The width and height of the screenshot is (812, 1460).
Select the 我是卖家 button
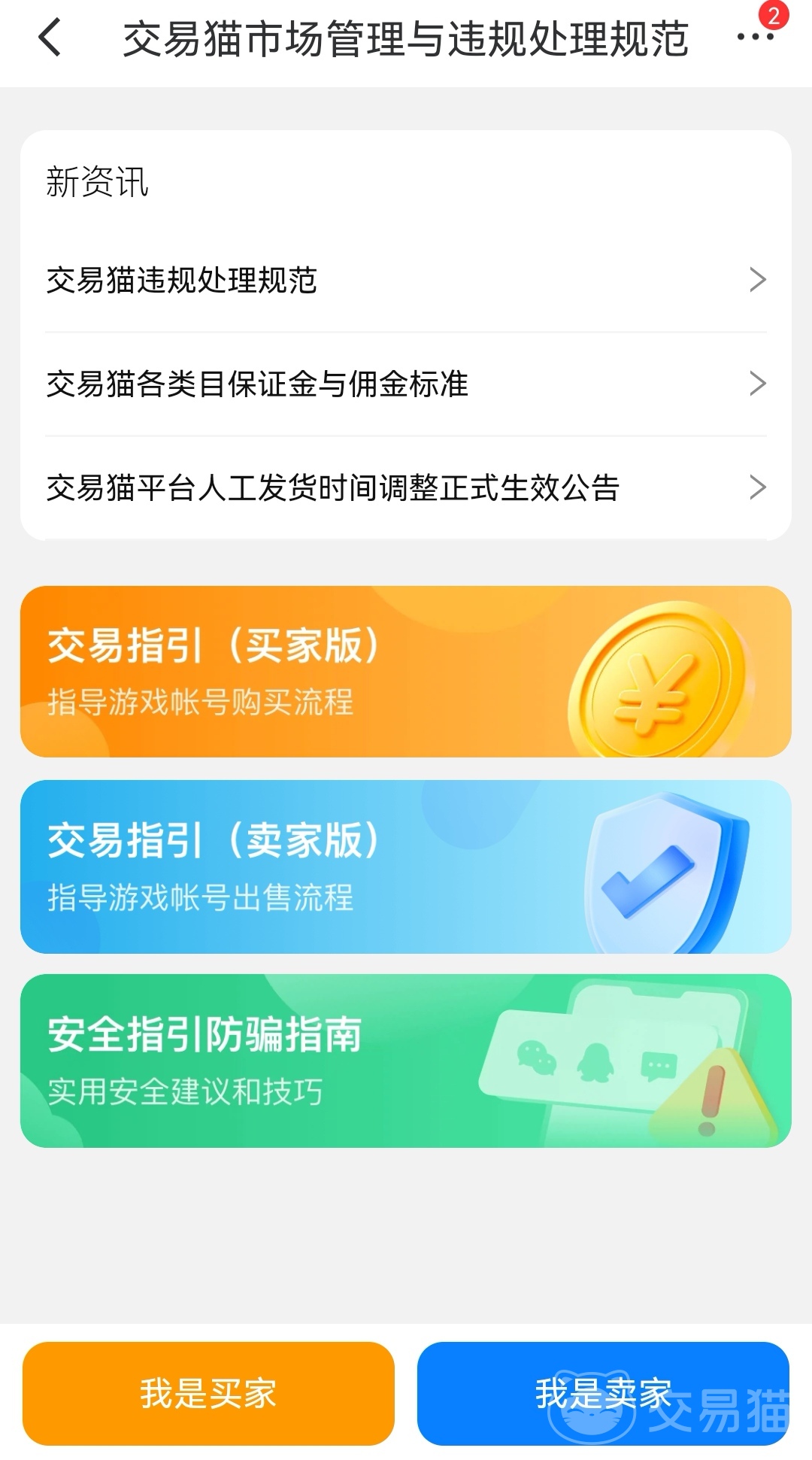pyautogui.click(x=603, y=1393)
